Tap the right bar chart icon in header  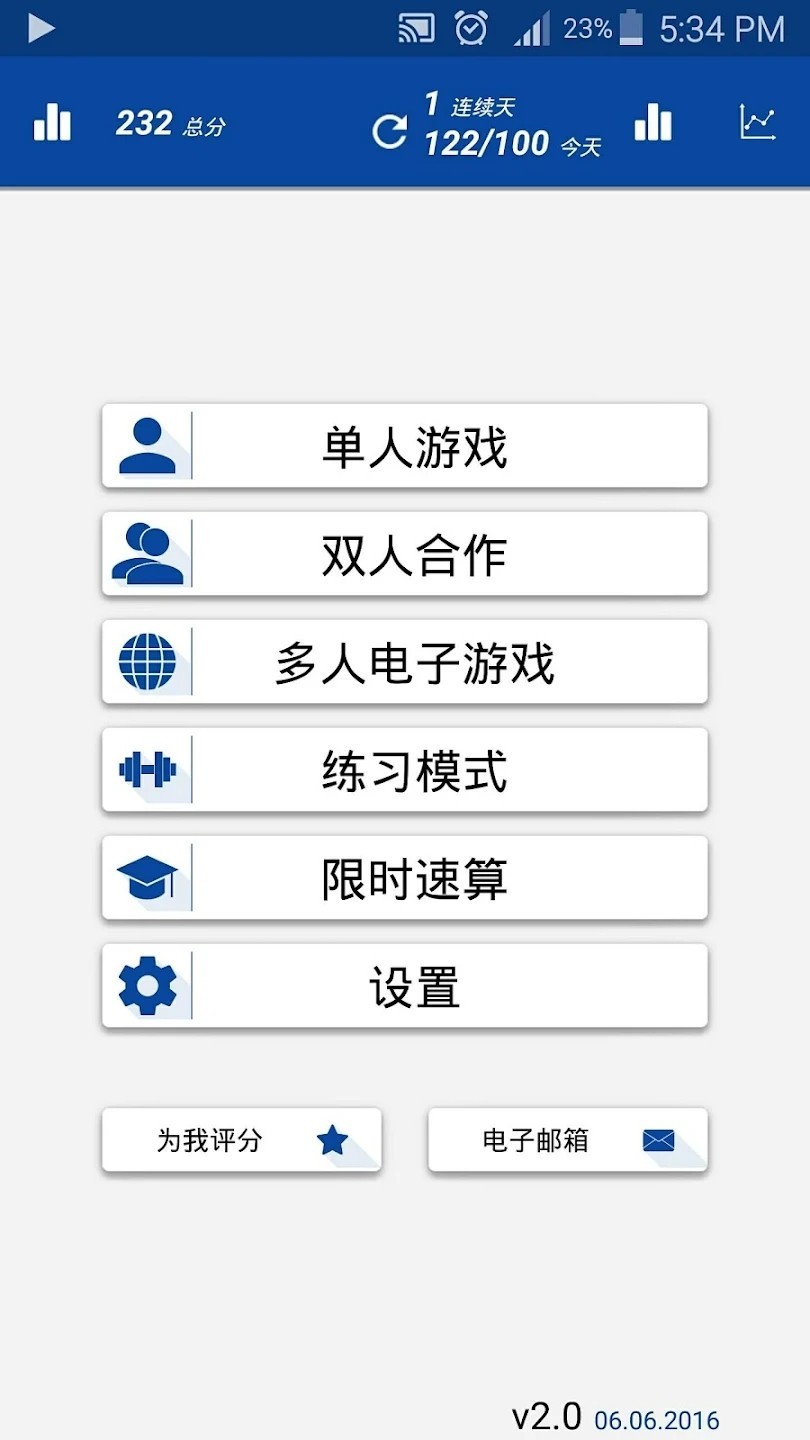pos(653,122)
